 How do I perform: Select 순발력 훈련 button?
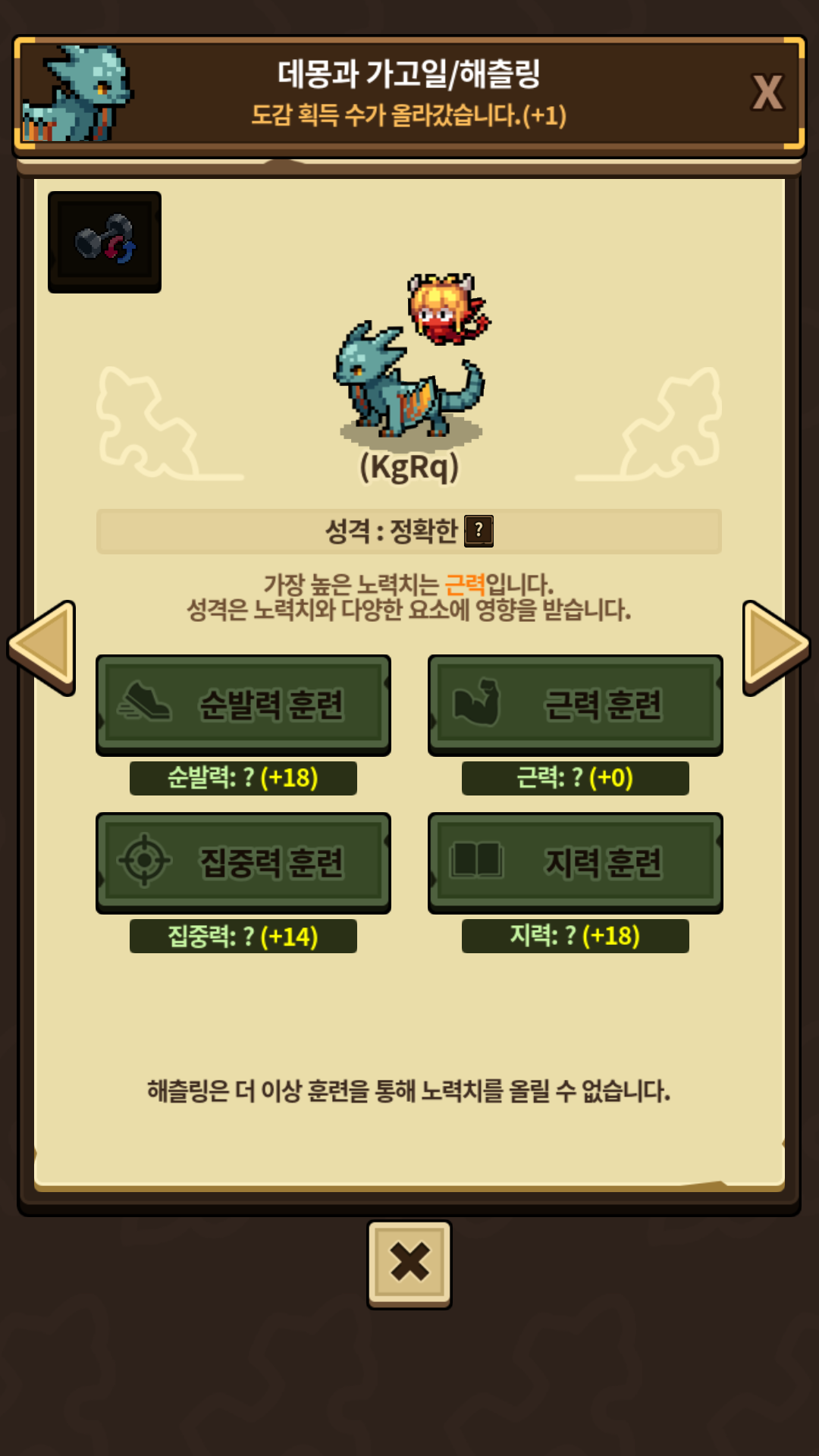pos(243,705)
